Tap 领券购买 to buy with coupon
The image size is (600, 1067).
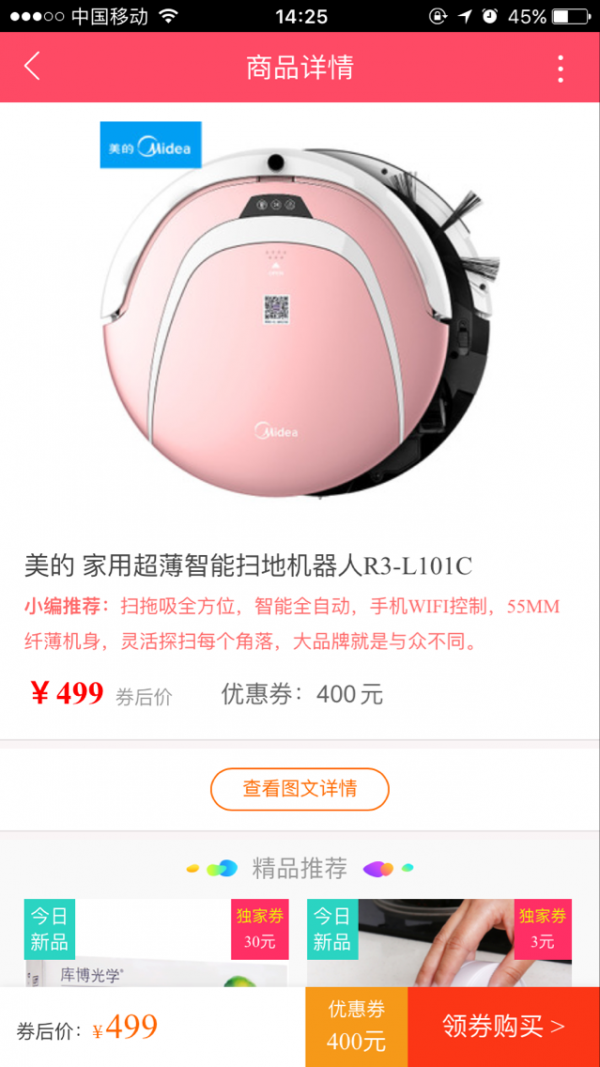[503, 1026]
